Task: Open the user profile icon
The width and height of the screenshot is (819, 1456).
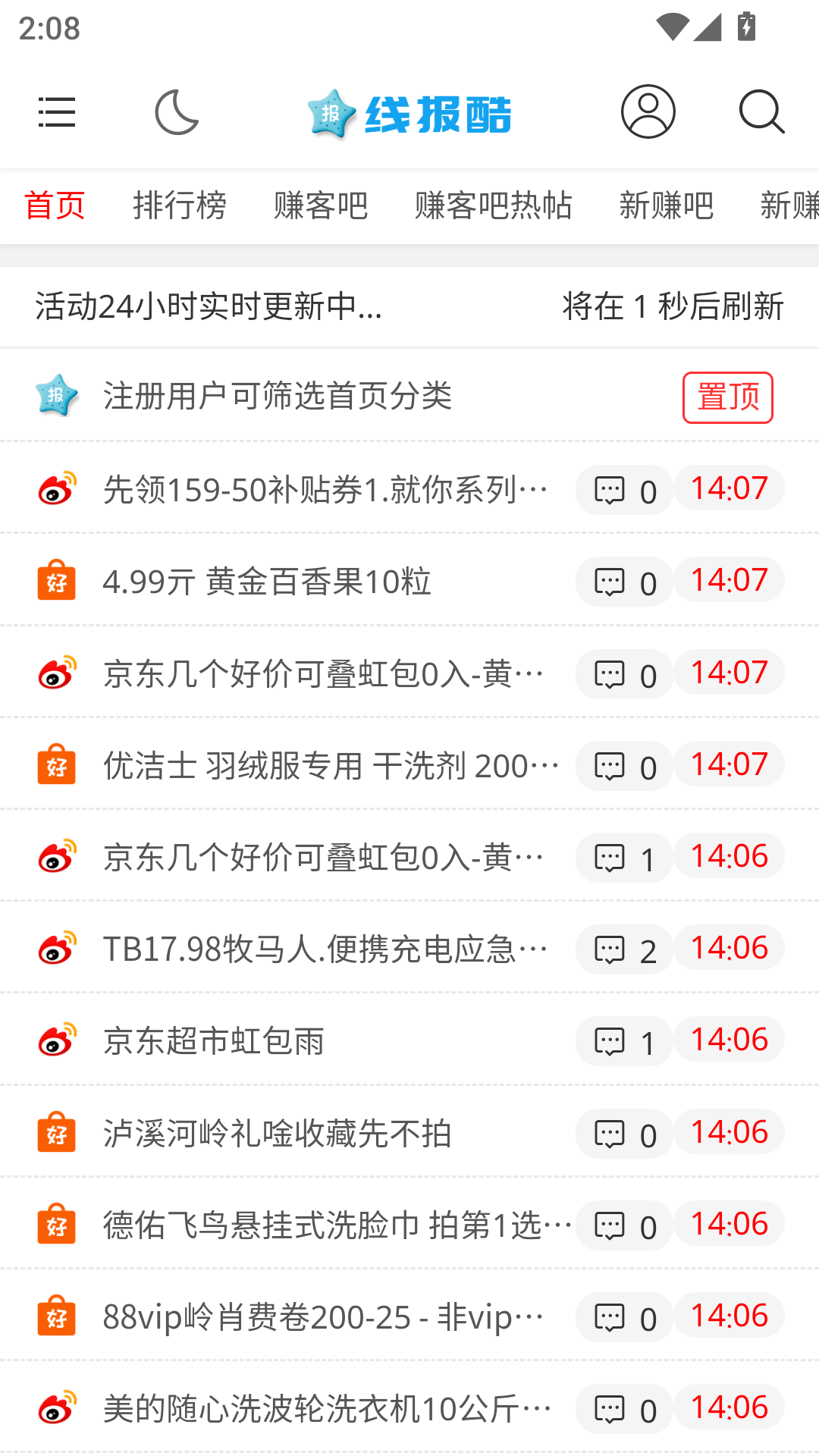Action: [647, 111]
